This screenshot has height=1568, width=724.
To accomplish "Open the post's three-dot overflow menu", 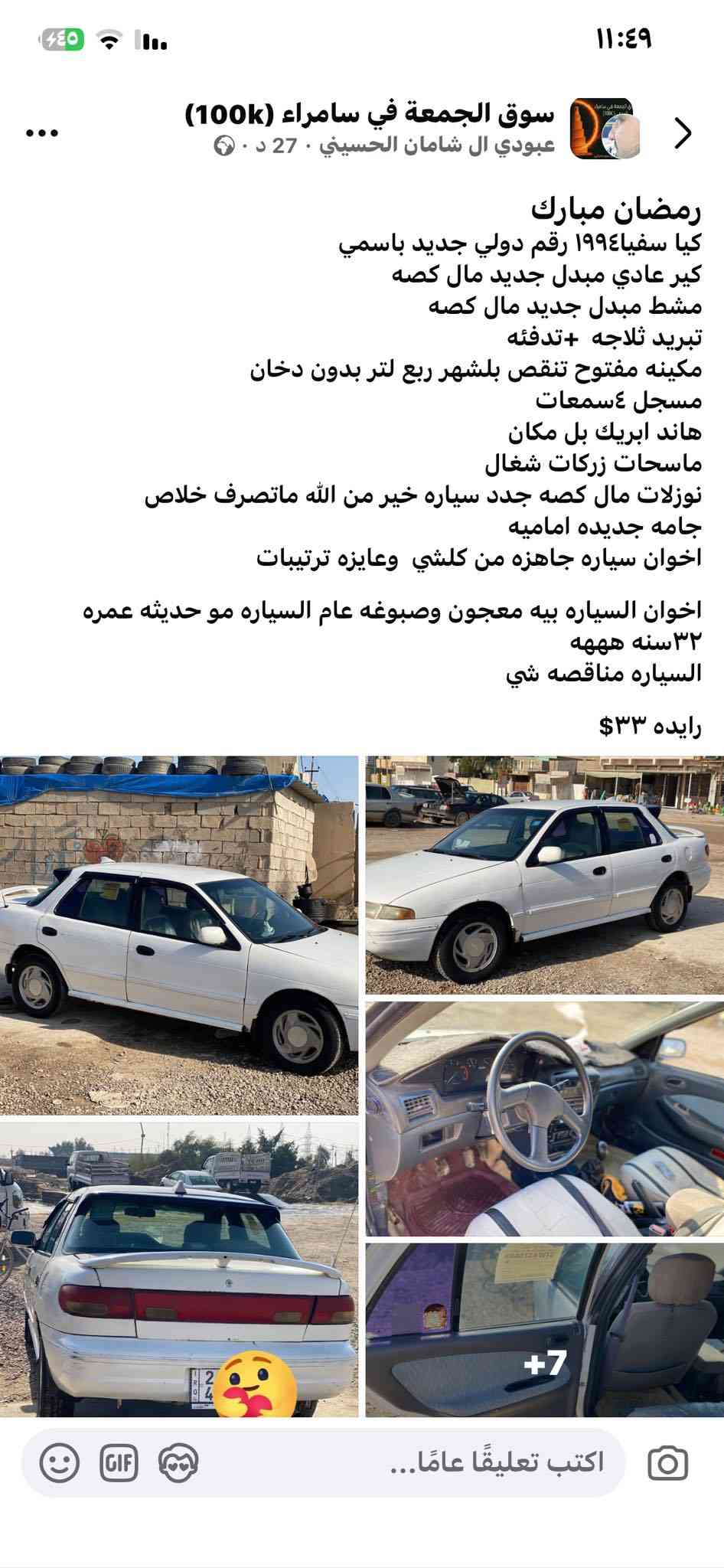I will [x=42, y=133].
